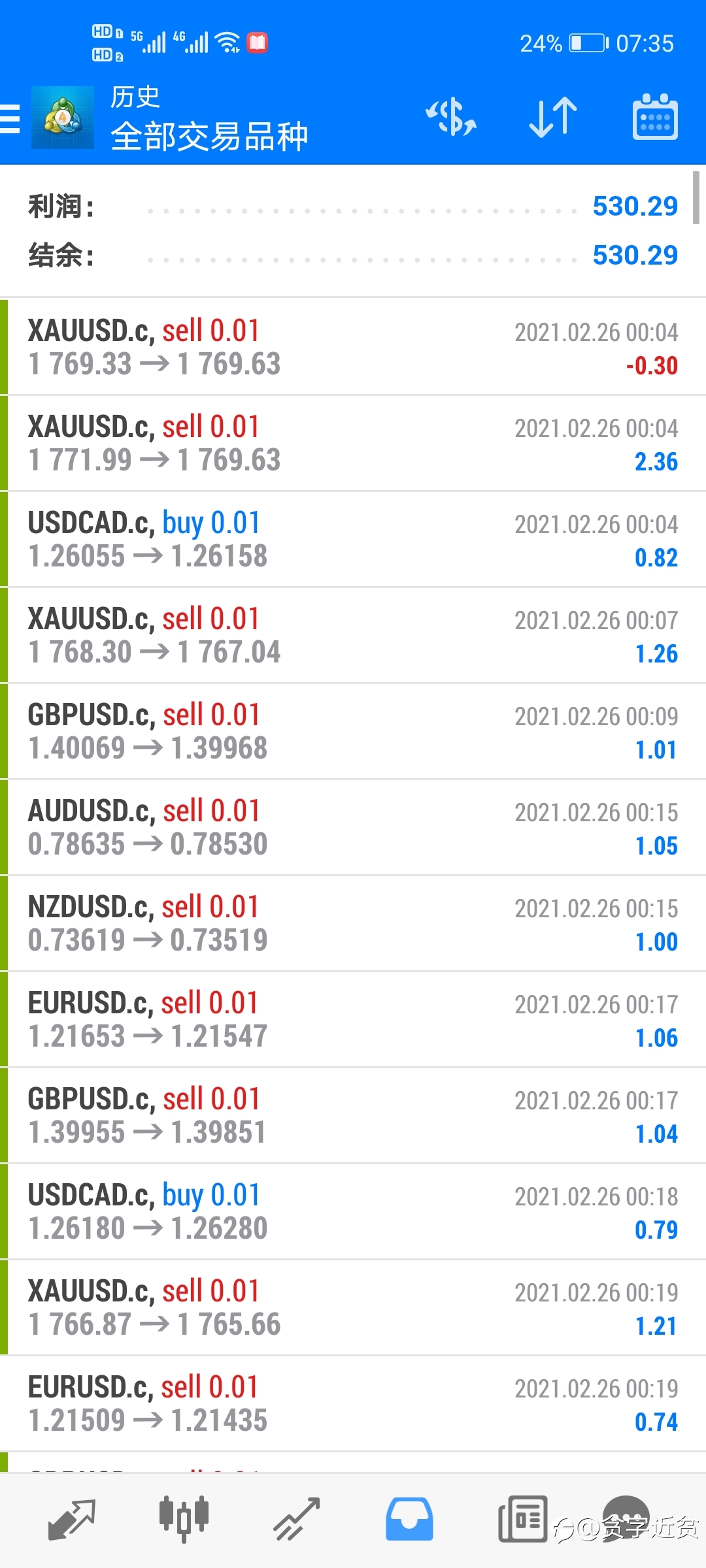Open the XAUUSD.c sell trade at 00:19

(353, 1307)
